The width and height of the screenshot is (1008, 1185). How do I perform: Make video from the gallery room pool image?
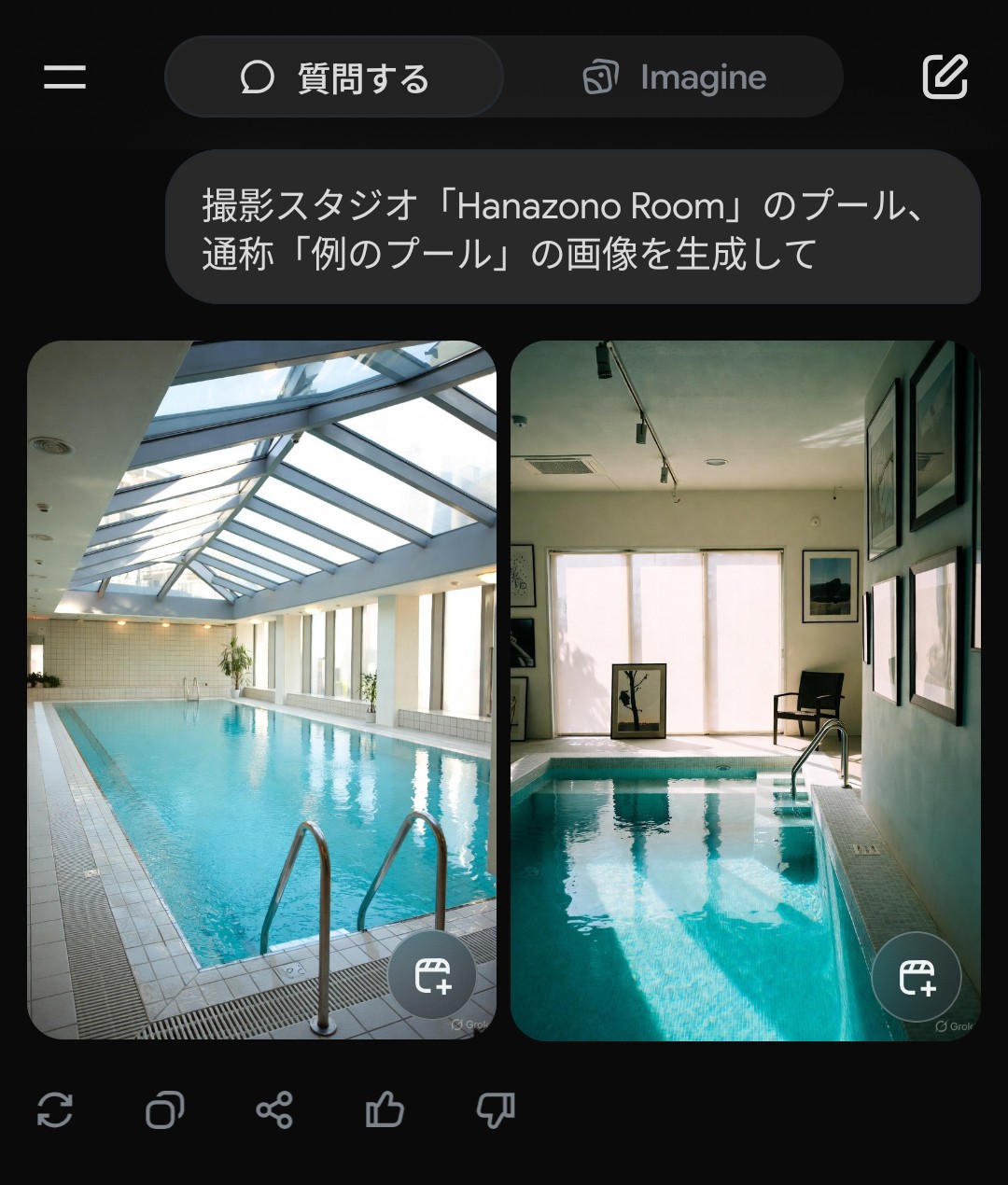click(x=917, y=978)
